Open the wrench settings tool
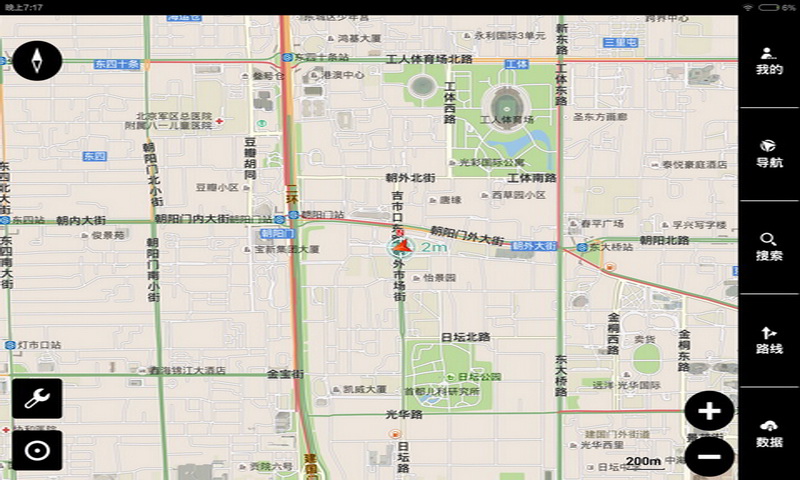The height and width of the screenshot is (480, 800). coord(37,398)
